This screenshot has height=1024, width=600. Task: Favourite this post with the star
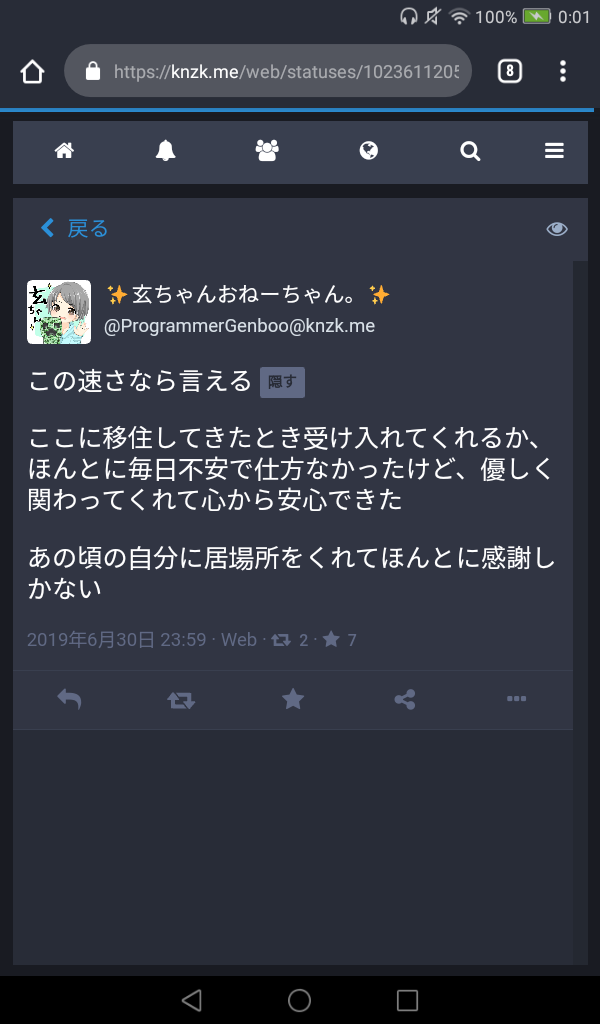[293, 699]
